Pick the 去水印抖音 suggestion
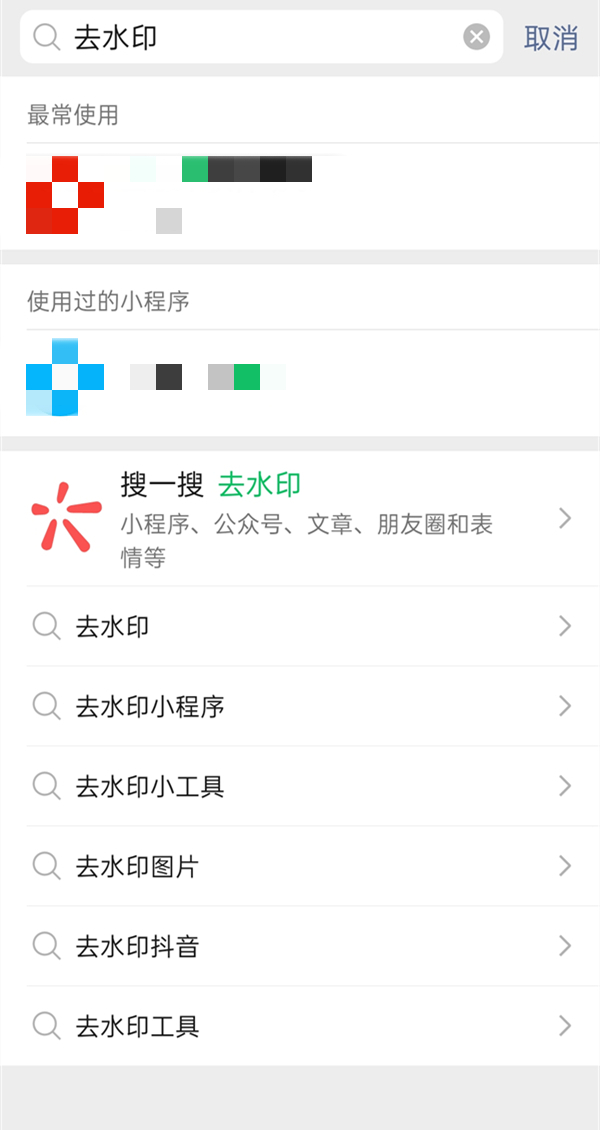This screenshot has width=600, height=1130. point(300,946)
